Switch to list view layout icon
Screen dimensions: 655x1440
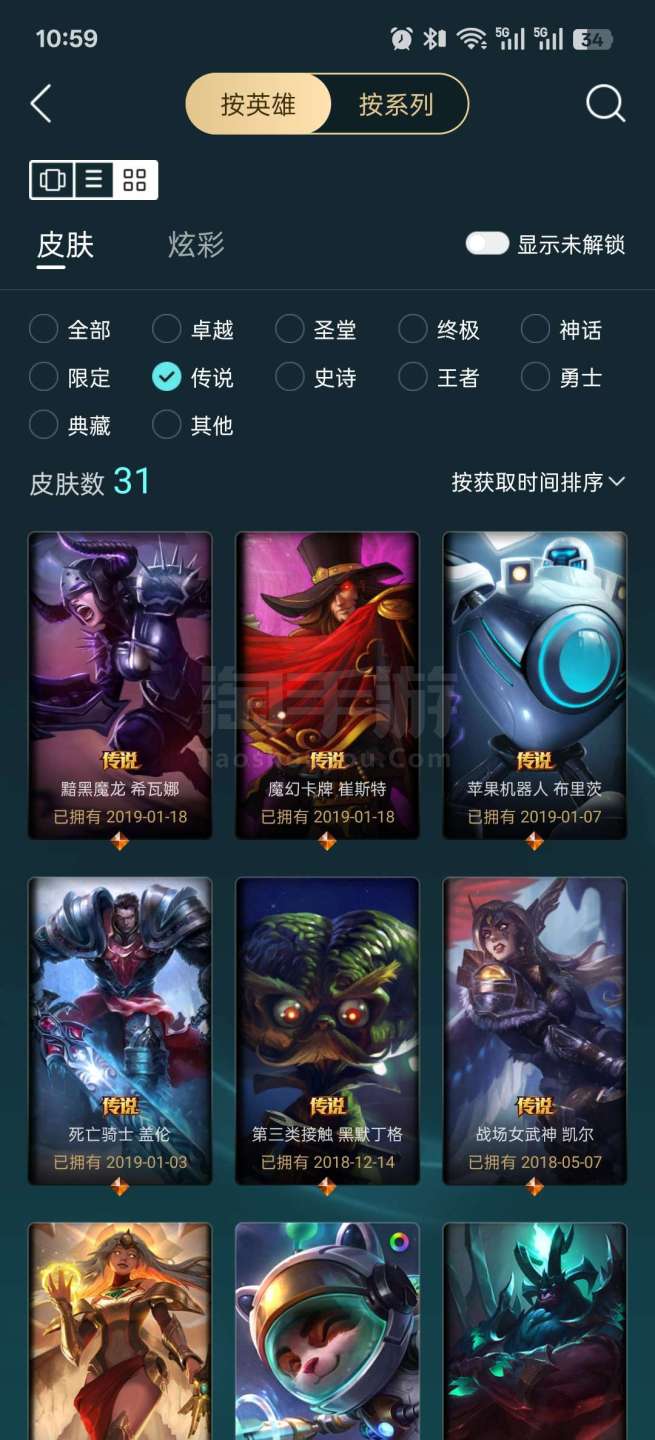click(93, 180)
